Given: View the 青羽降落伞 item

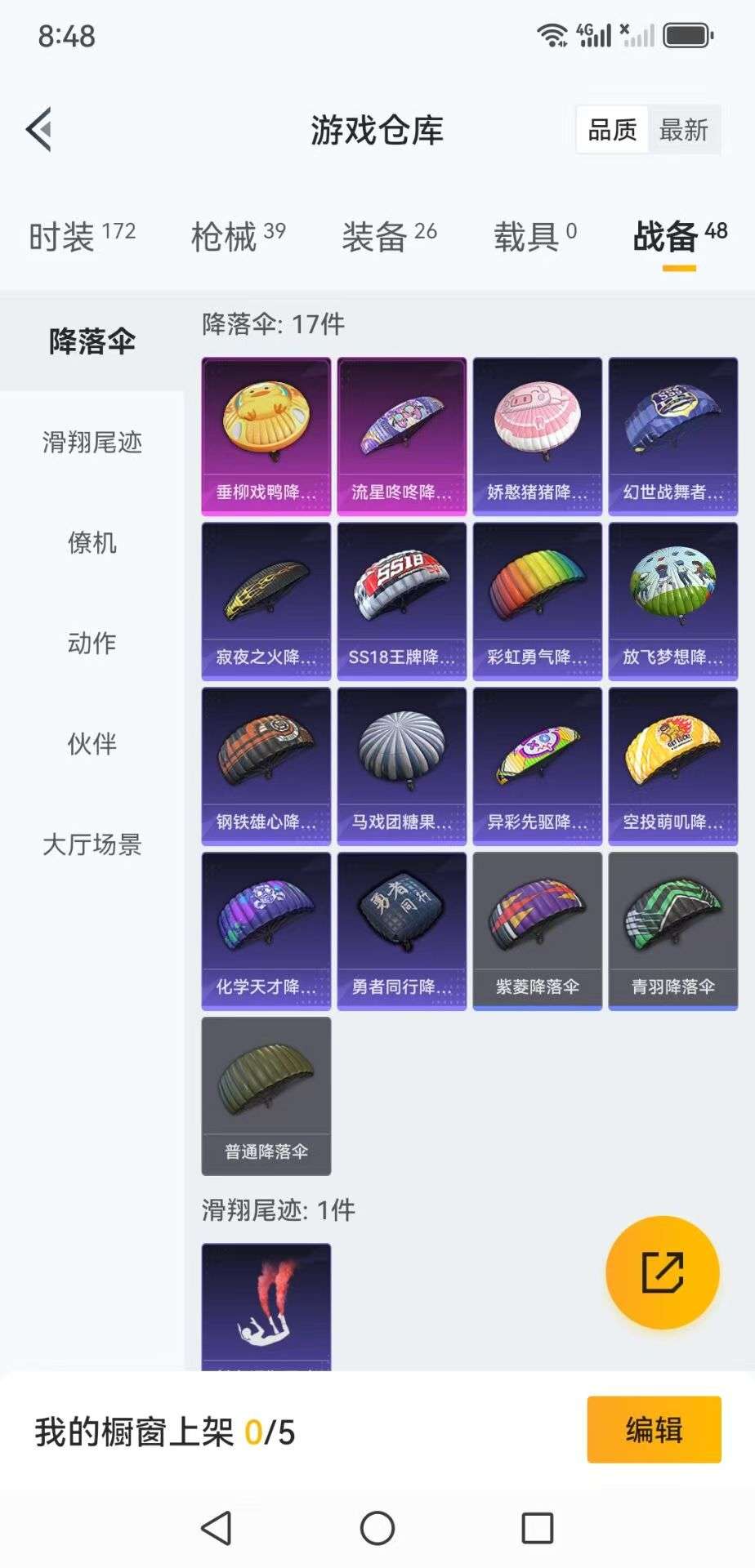Looking at the screenshot, I should tap(673, 931).
